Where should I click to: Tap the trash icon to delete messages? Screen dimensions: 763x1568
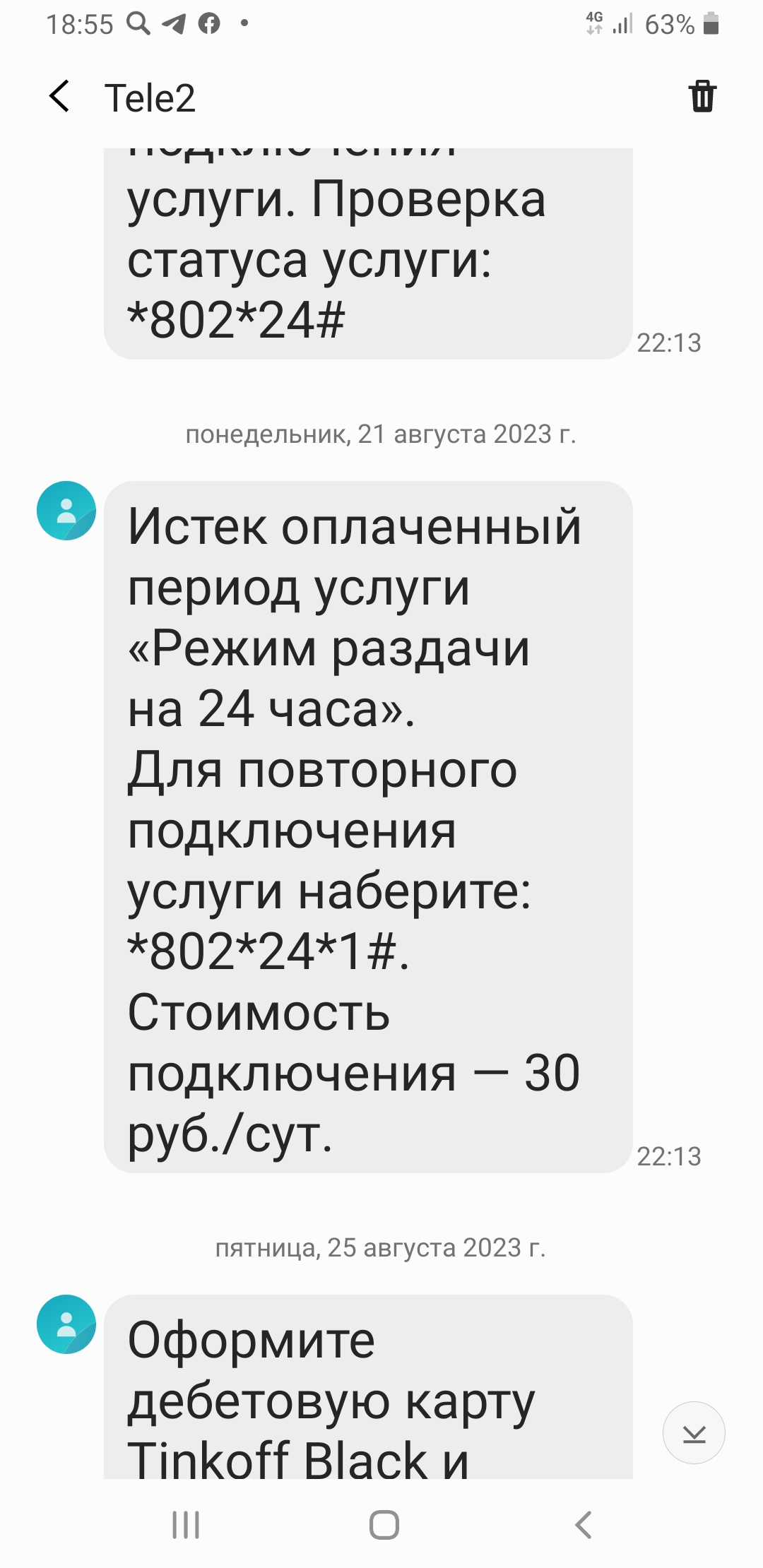coord(702,96)
